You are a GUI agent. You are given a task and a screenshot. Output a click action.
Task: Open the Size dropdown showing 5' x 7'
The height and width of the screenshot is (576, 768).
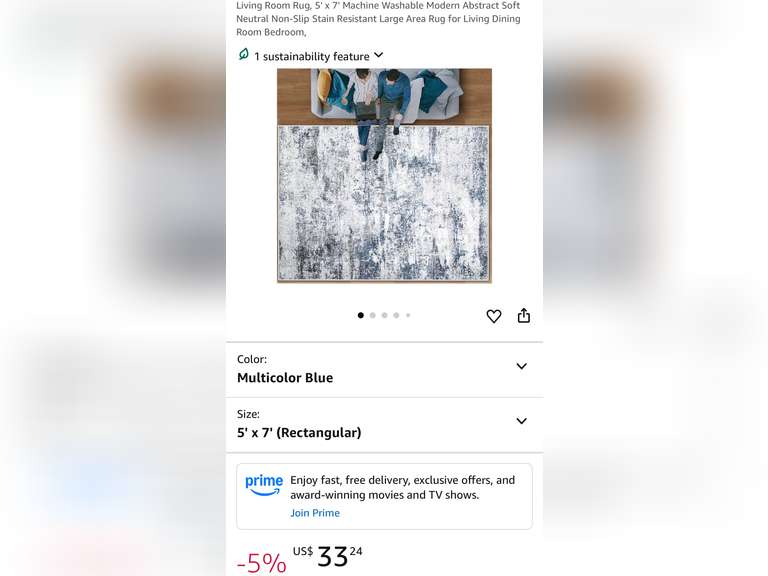tap(384, 424)
